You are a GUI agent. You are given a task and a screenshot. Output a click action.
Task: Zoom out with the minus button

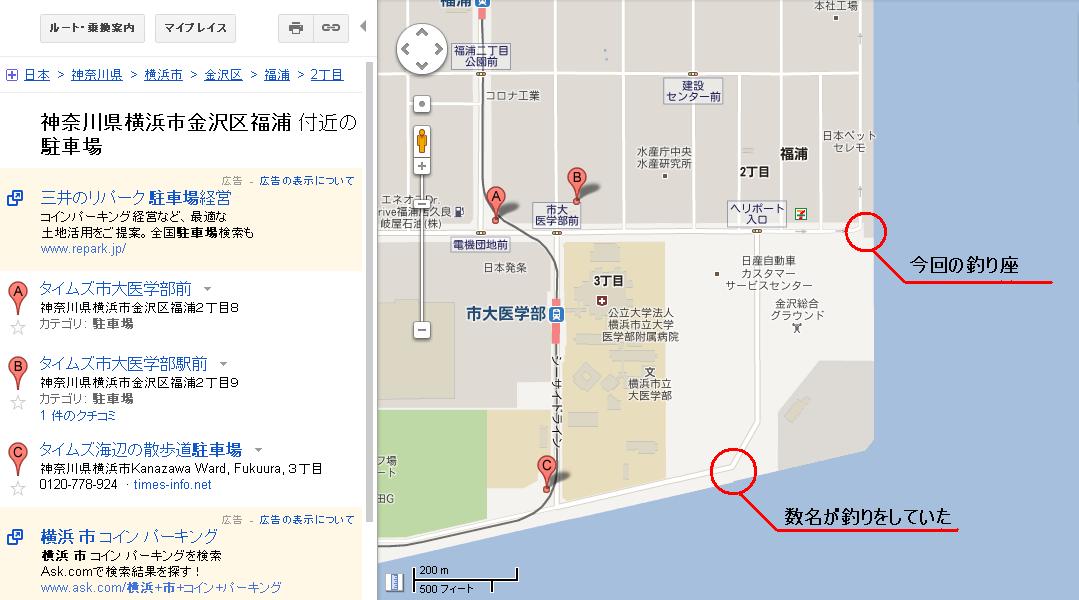point(422,330)
